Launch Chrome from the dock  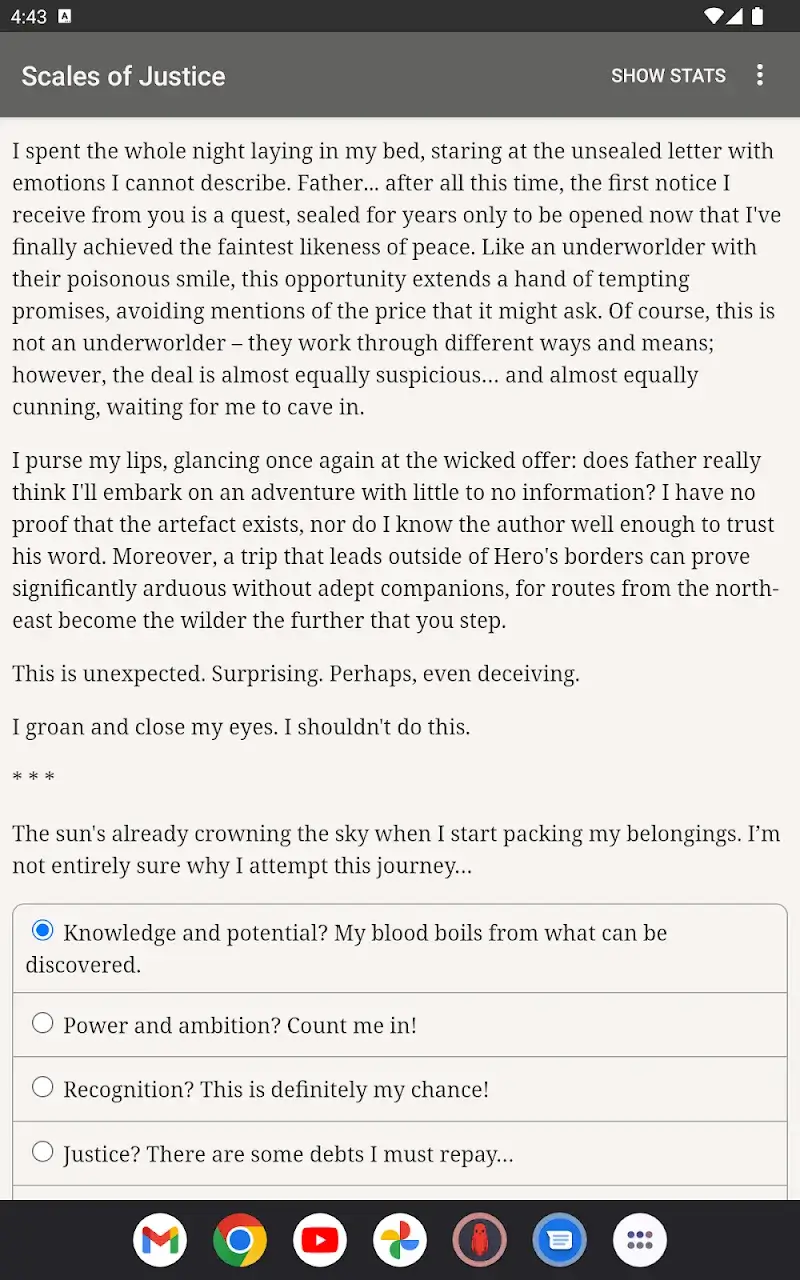(240, 1240)
